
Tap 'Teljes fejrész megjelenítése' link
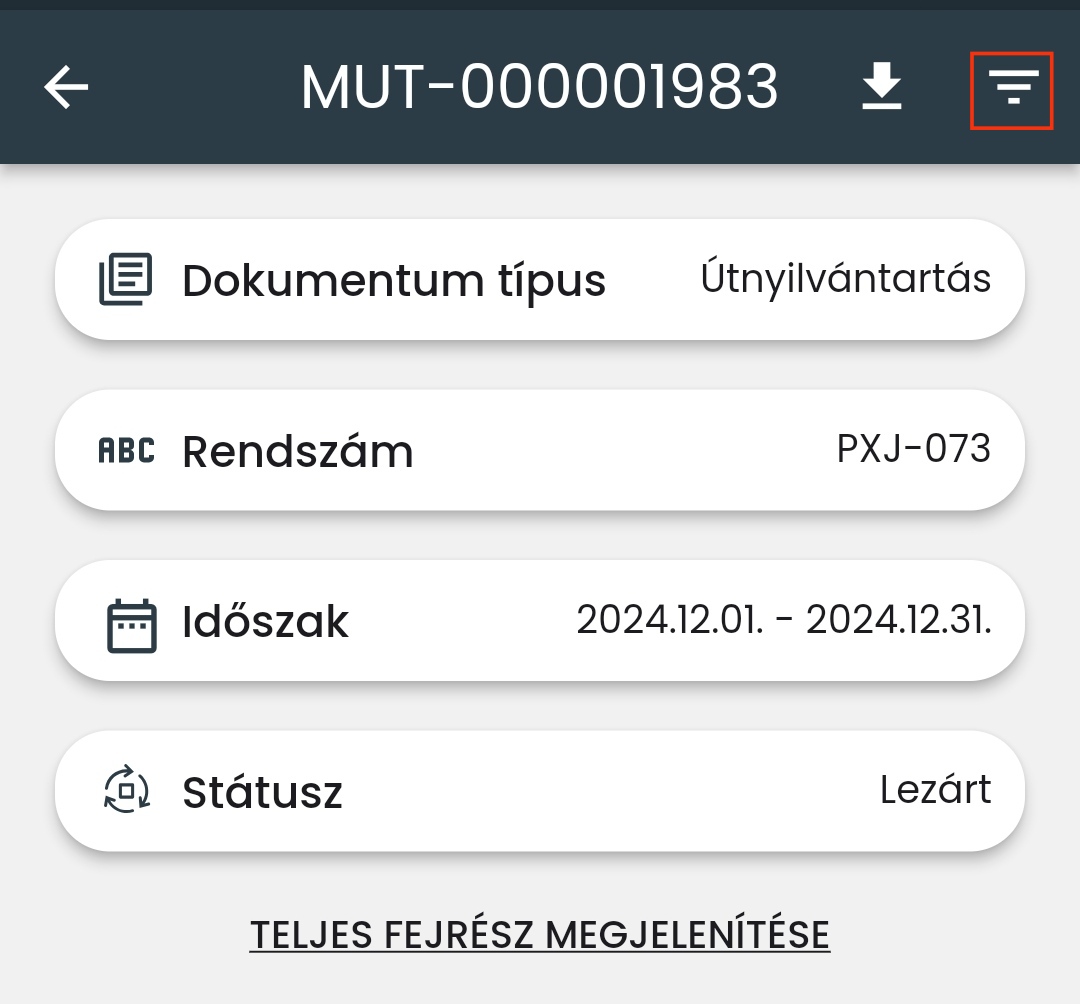pos(540,935)
